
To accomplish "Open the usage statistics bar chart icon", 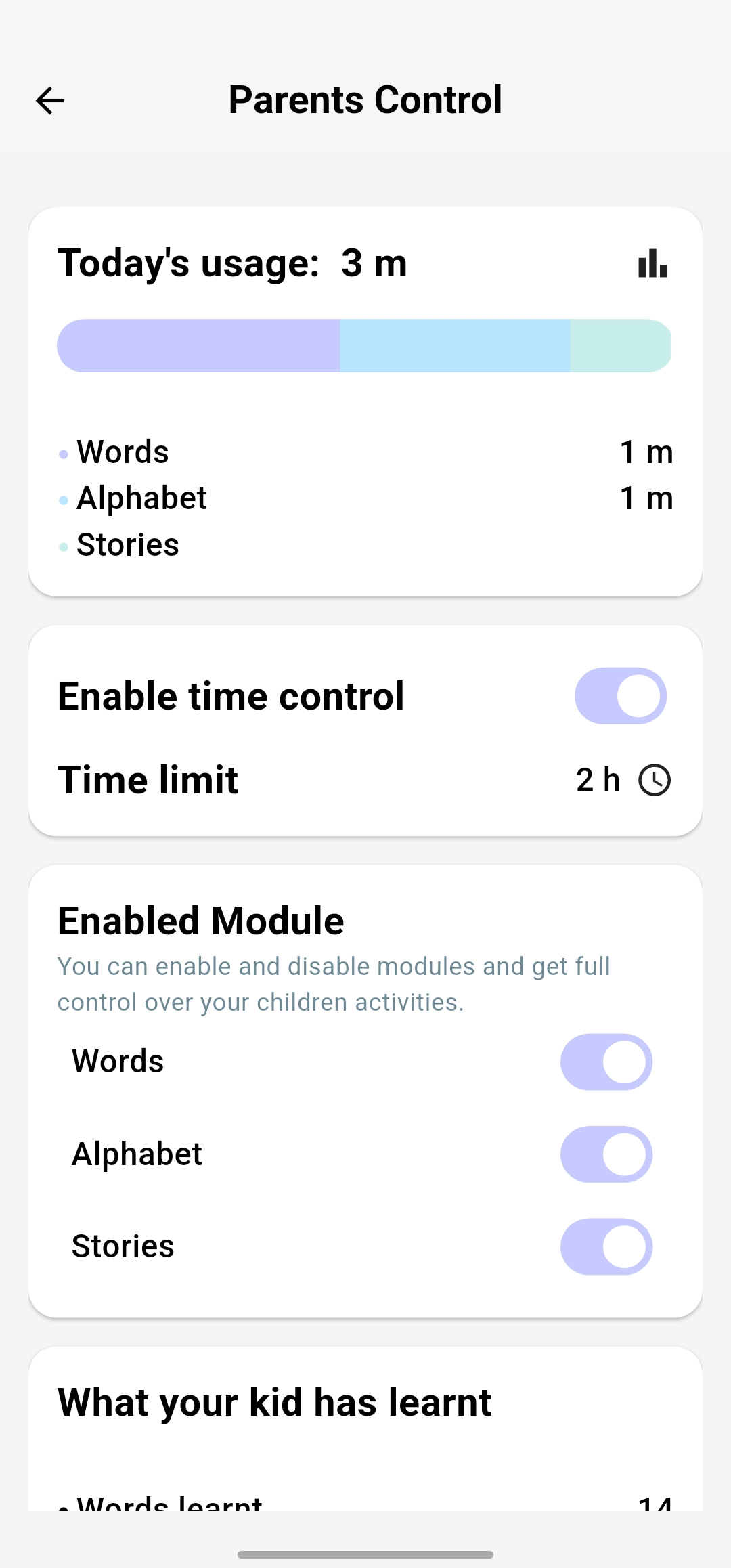I will coord(652,265).
